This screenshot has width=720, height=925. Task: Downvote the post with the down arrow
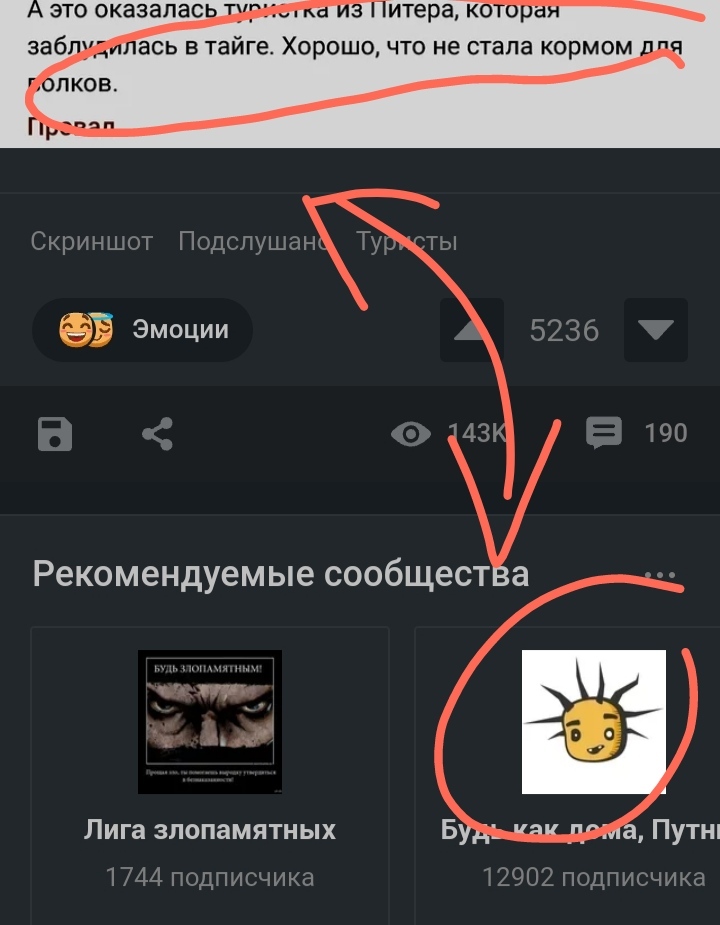(x=656, y=330)
